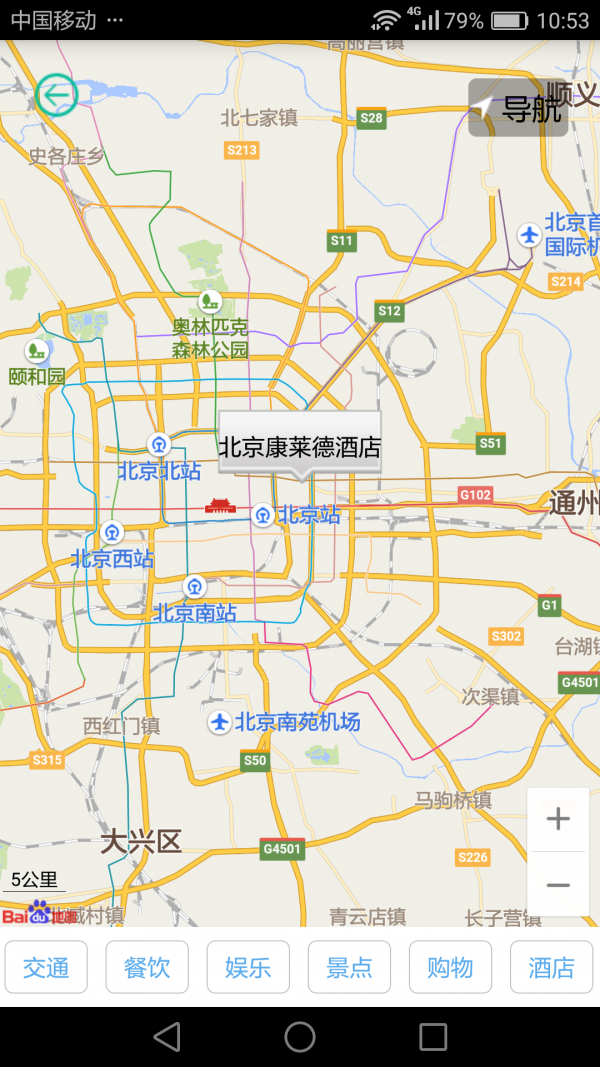
Task: Zoom in the map with the plus button
Action: [558, 819]
